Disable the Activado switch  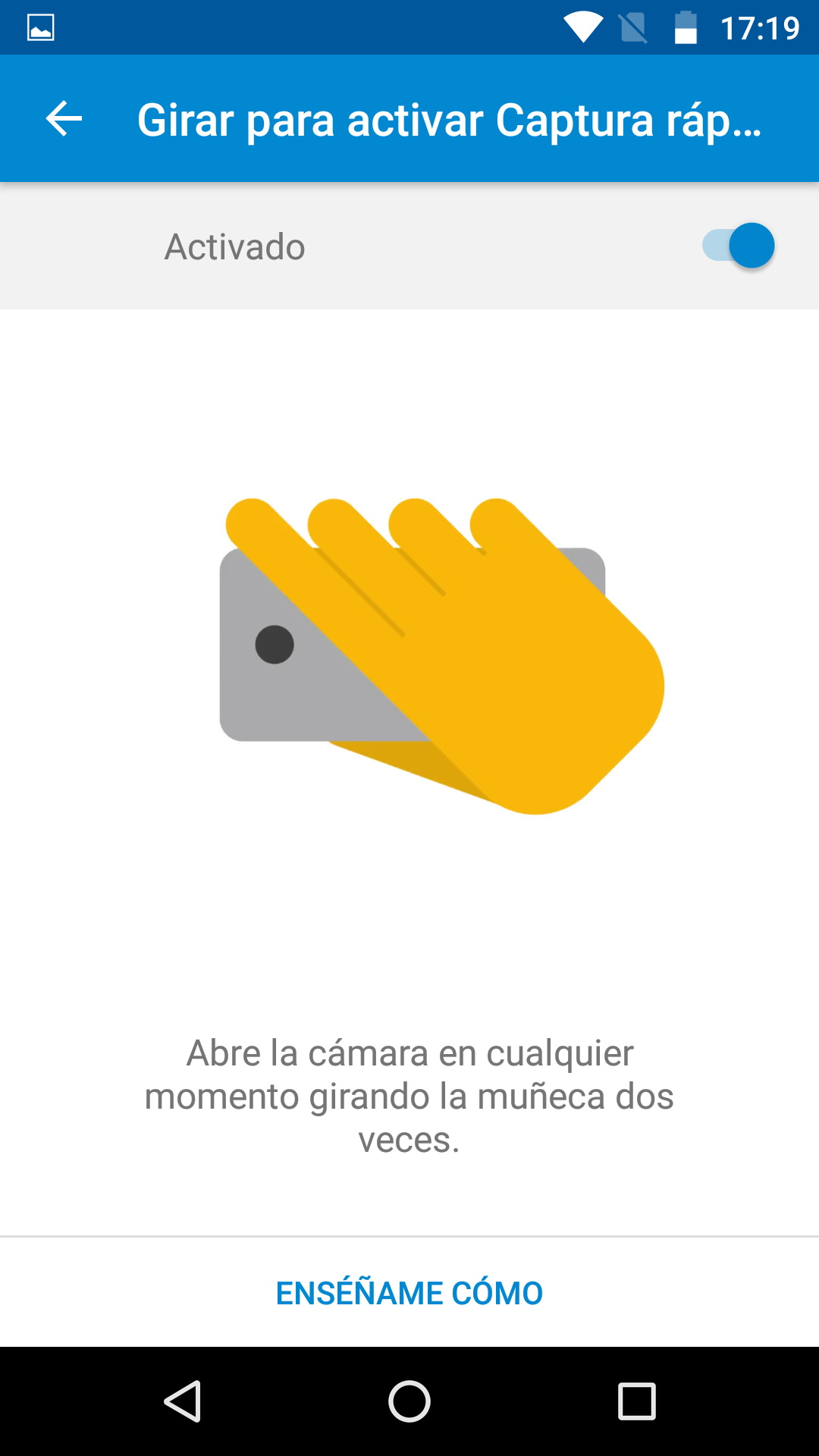pyautogui.click(x=739, y=246)
